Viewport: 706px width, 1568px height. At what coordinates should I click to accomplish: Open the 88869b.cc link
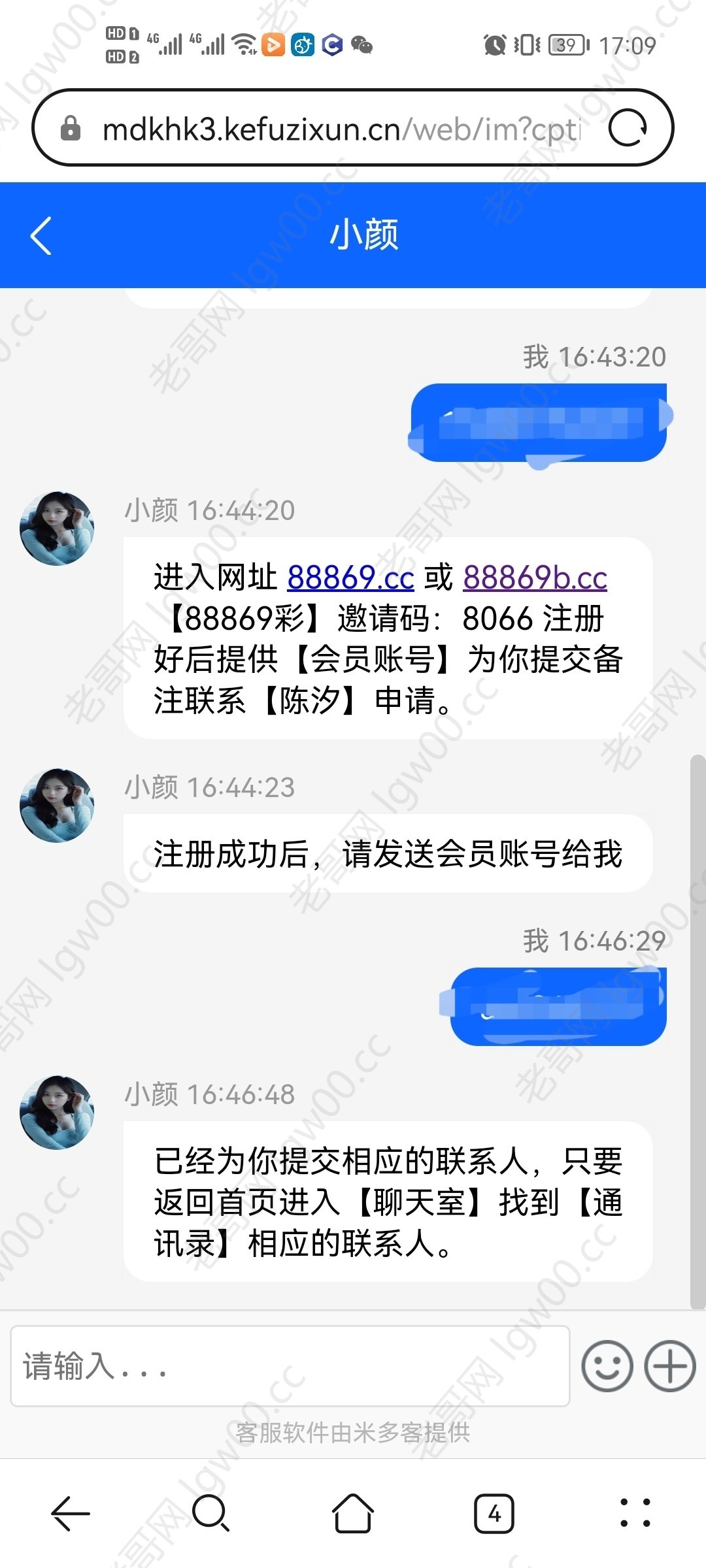click(535, 578)
